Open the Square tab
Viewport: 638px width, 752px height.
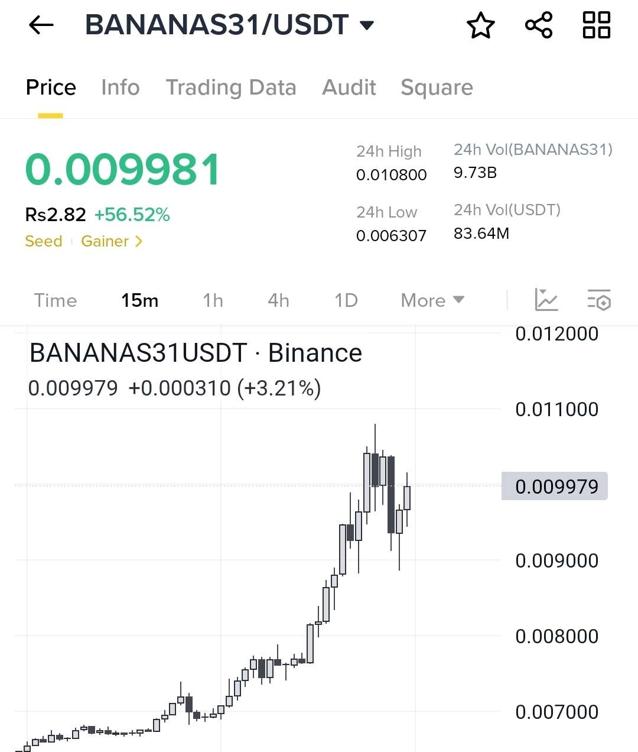(x=436, y=87)
